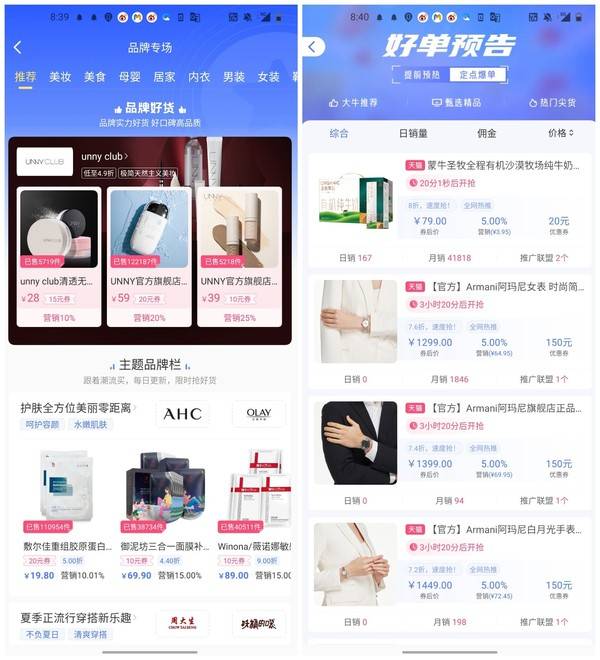Tap the 呵护容颜 chip

pyautogui.click(x=42, y=425)
